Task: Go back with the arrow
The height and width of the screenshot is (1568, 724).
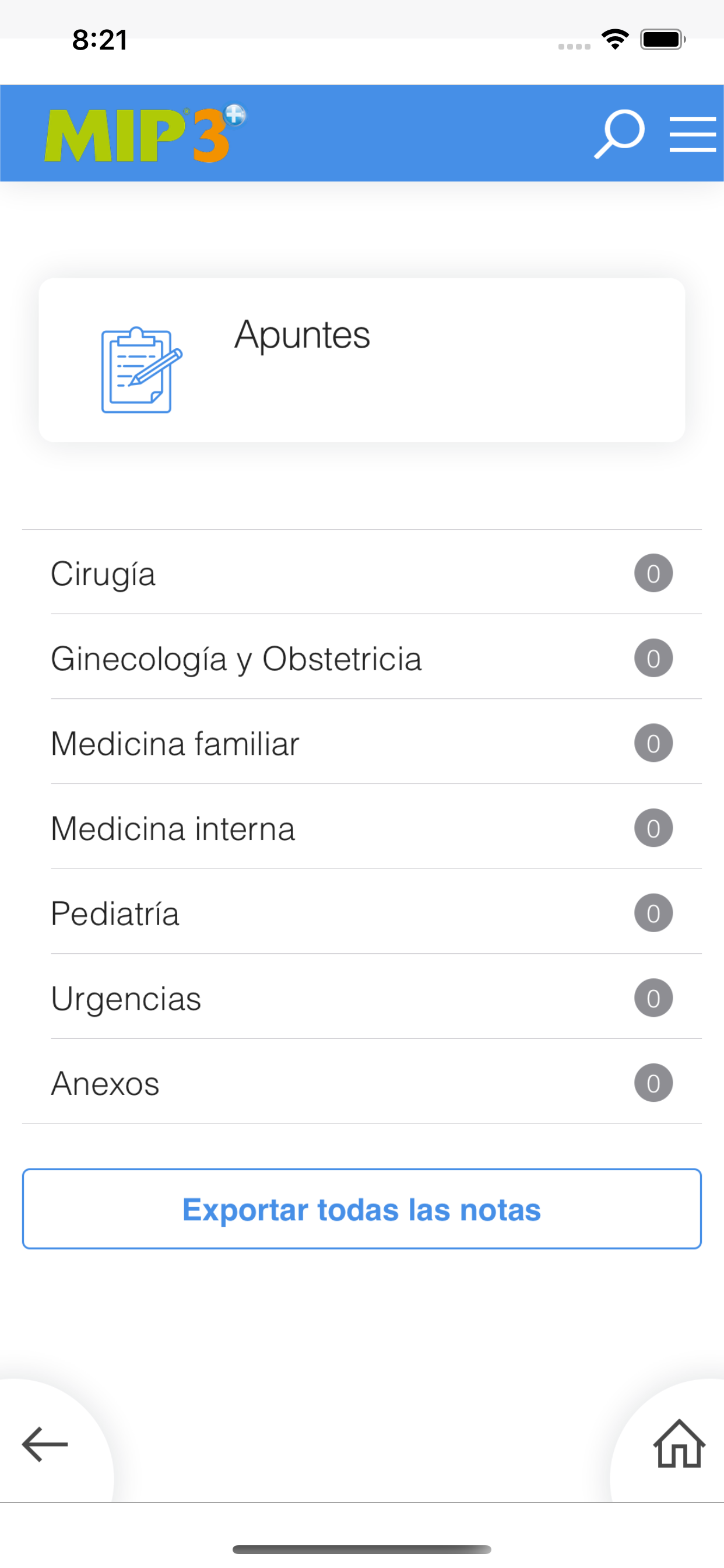Action: (x=45, y=1444)
